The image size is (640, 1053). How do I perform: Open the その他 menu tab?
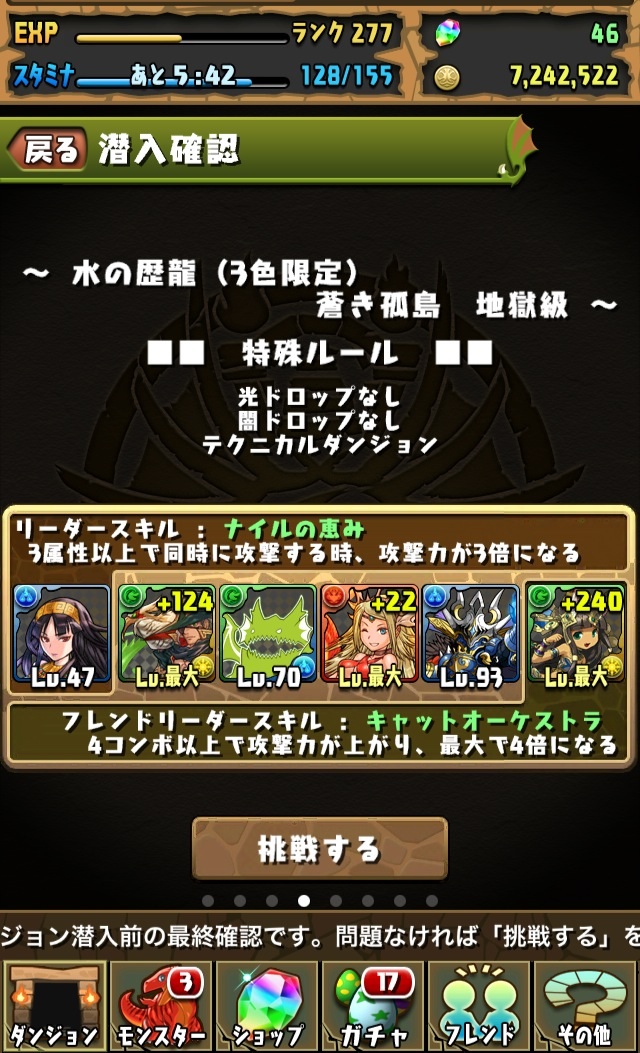coord(585,1005)
